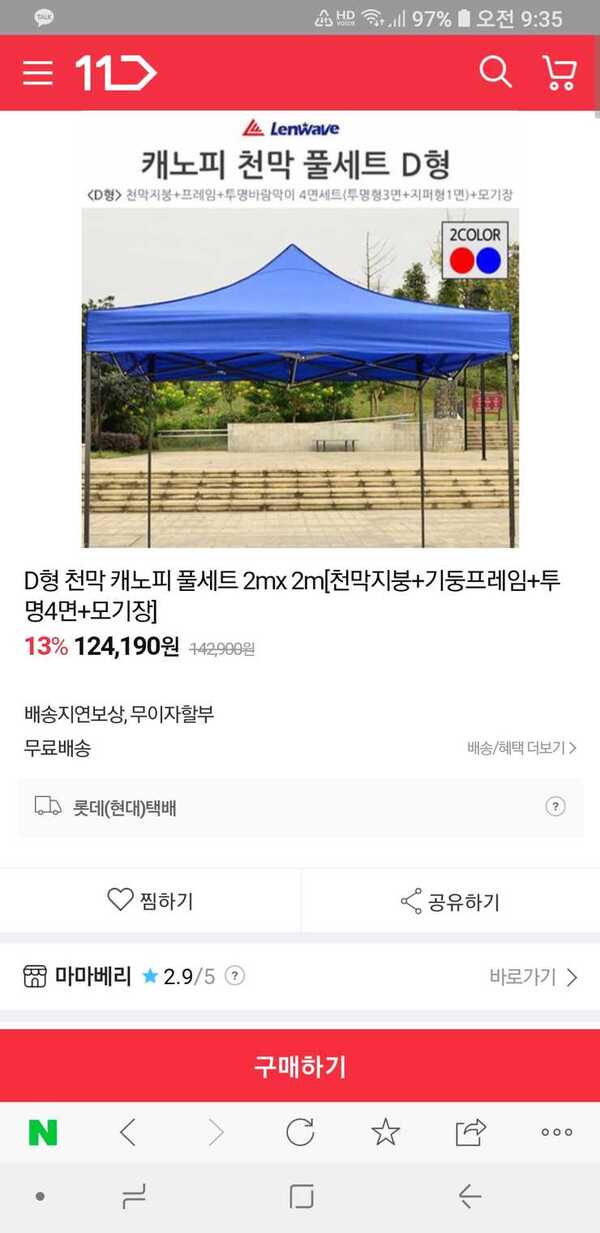Open the hamburger menu
Viewport: 600px width, 1233px height.
[x=38, y=73]
